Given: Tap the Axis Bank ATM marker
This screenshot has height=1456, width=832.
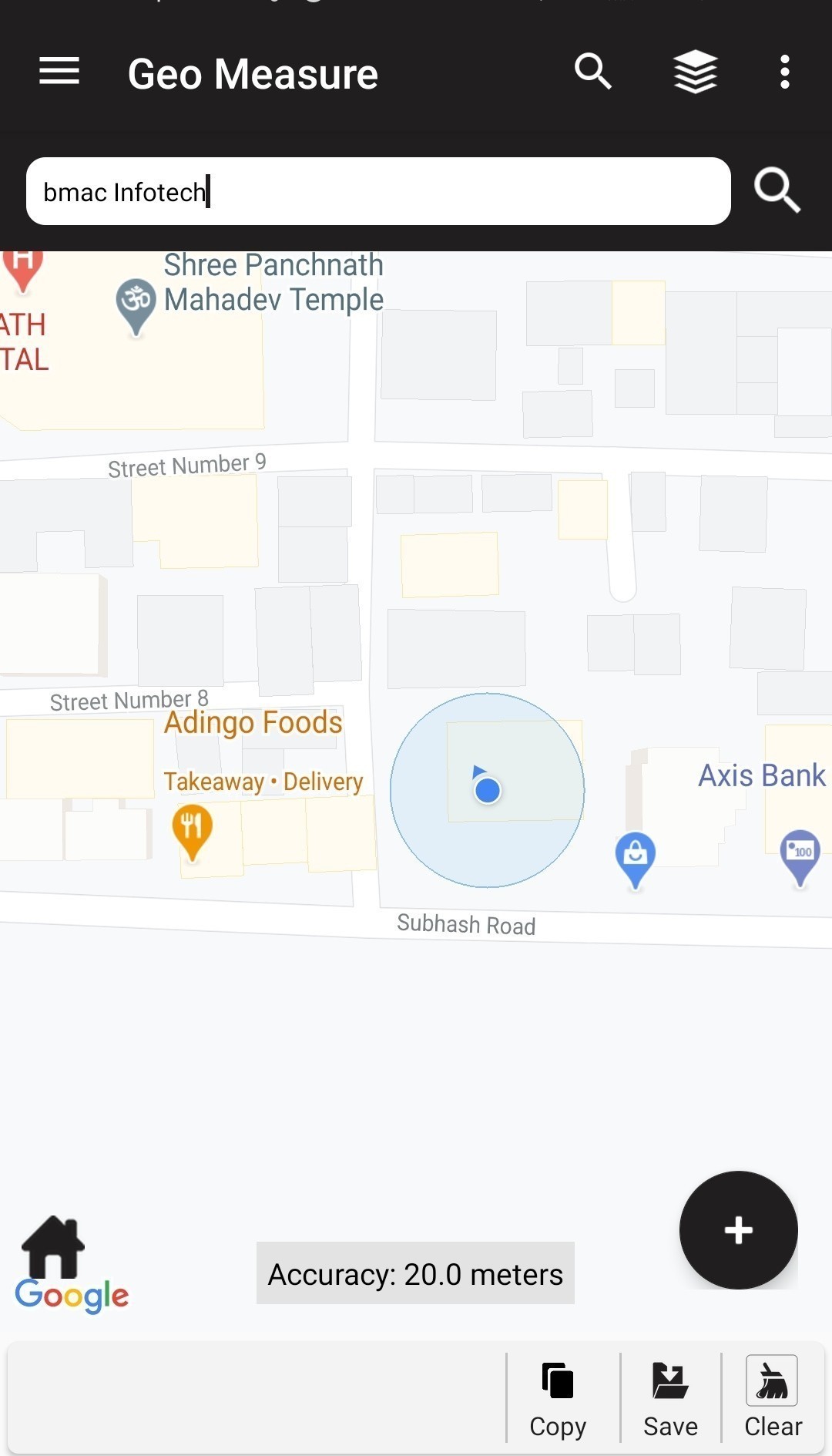Looking at the screenshot, I should tap(800, 853).
